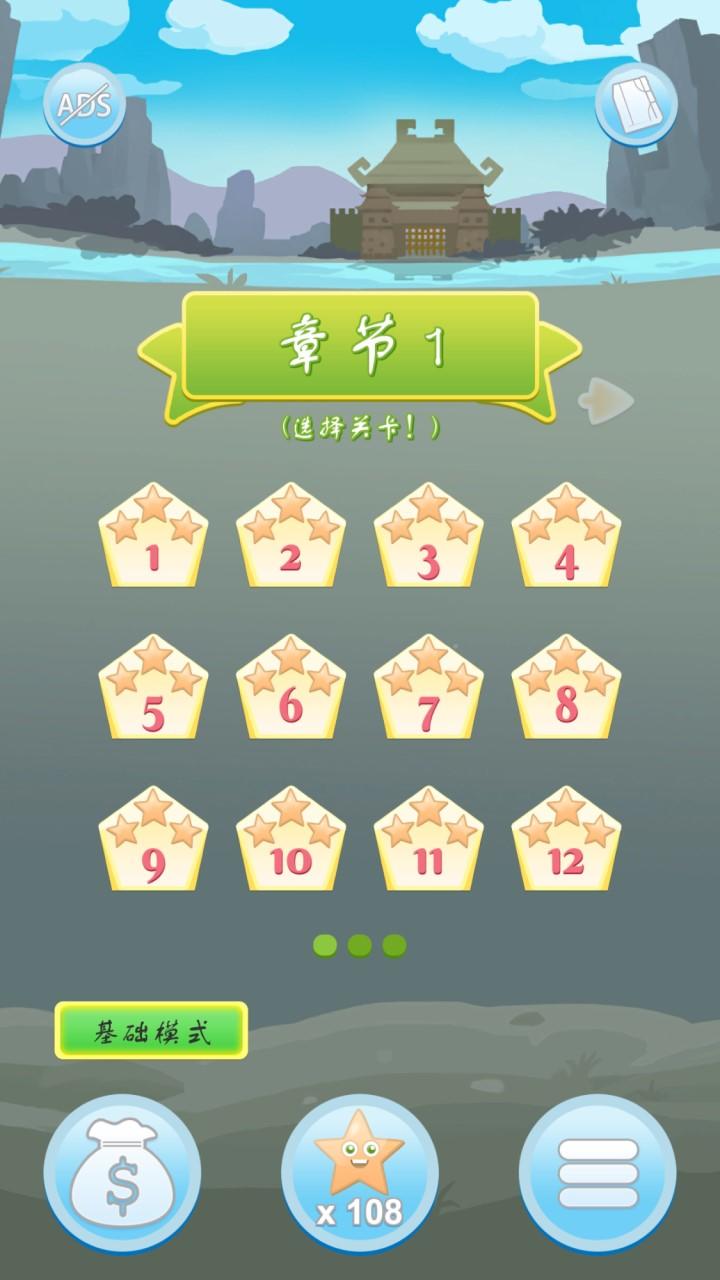The image size is (720, 1280).
Task: Switch mode via 基础模式 tab
Action: pyautogui.click(x=152, y=1030)
